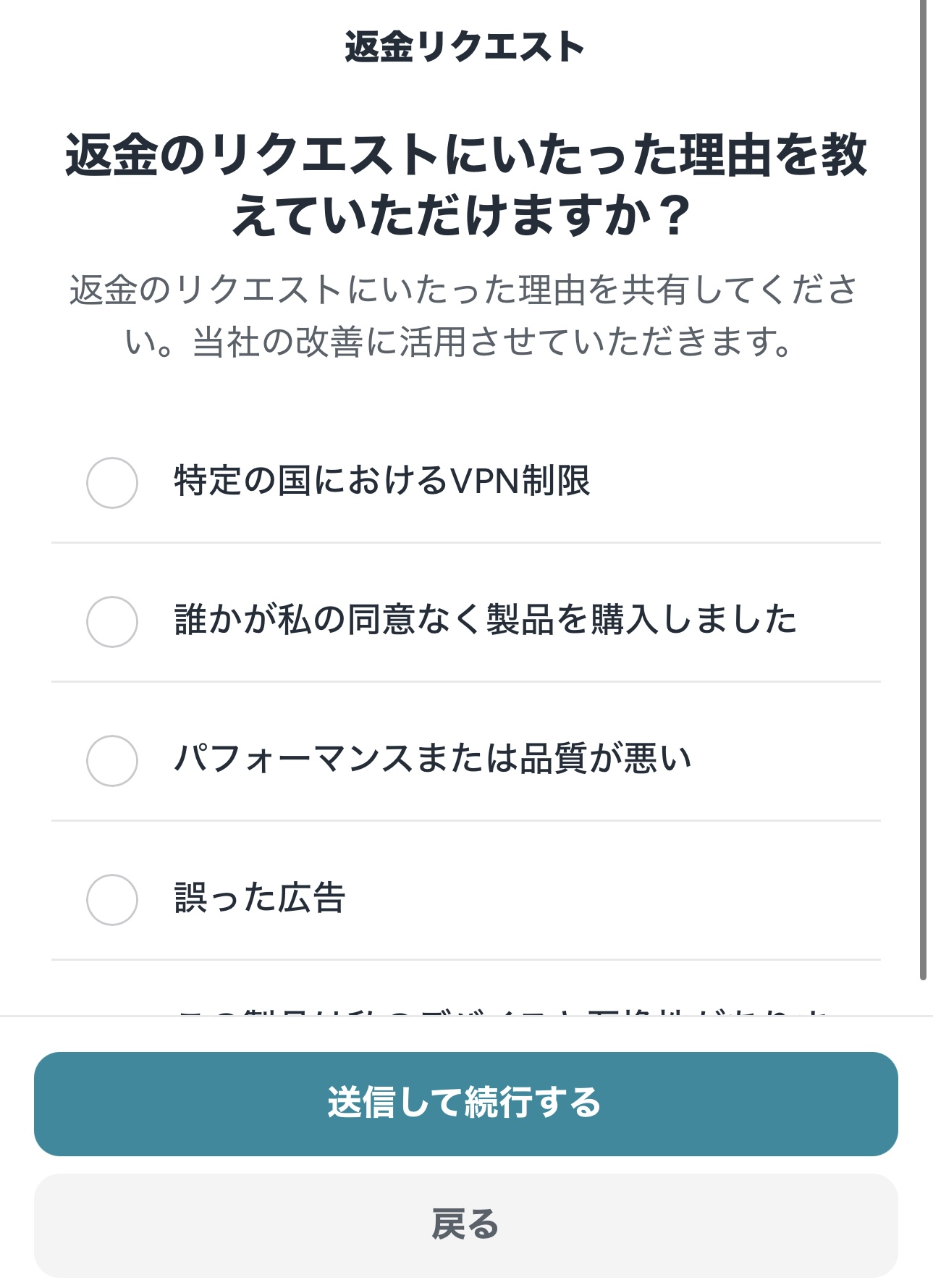This screenshot has width=933, height=1288.
Task: Select the 誤った広告 option
Action: tap(112, 899)
